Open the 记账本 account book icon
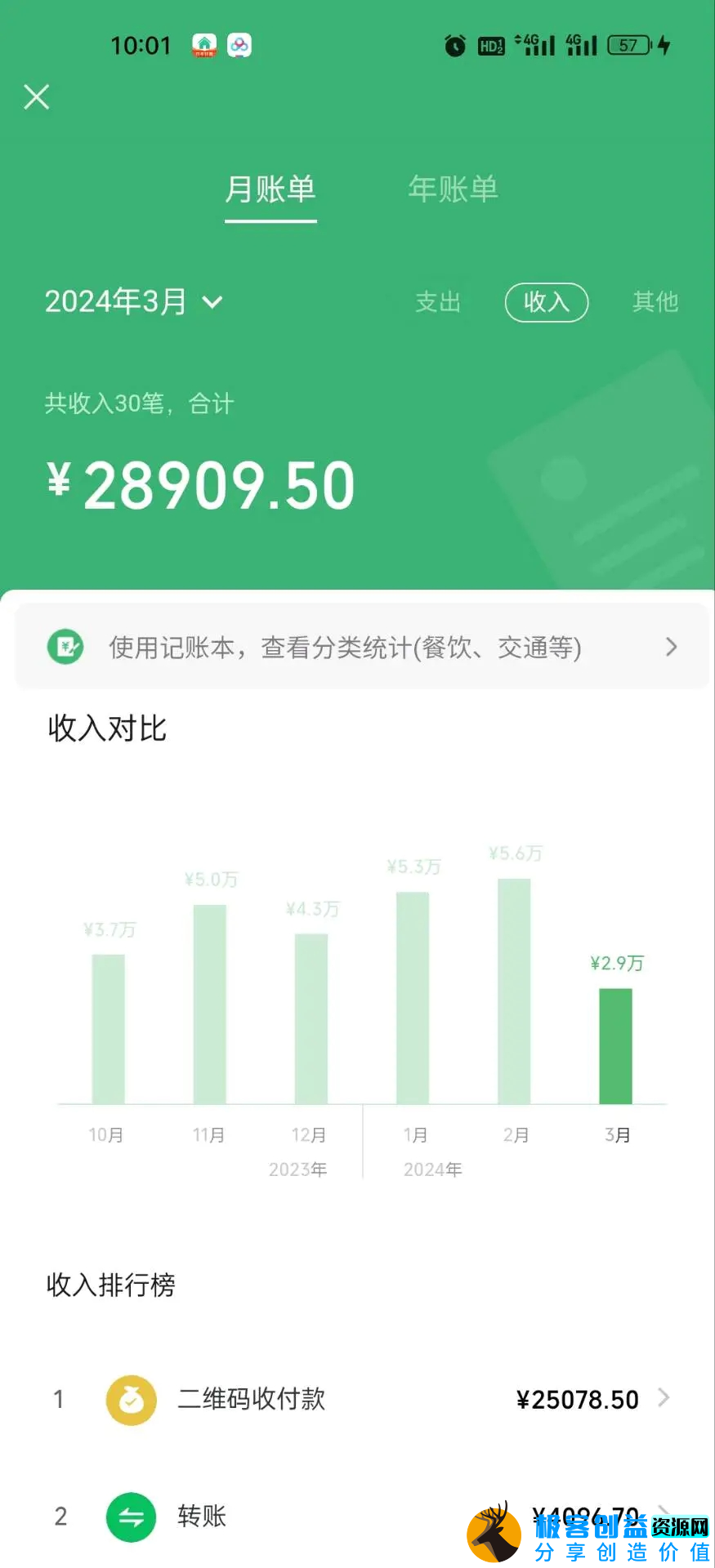The height and width of the screenshot is (1568, 715). [x=65, y=647]
